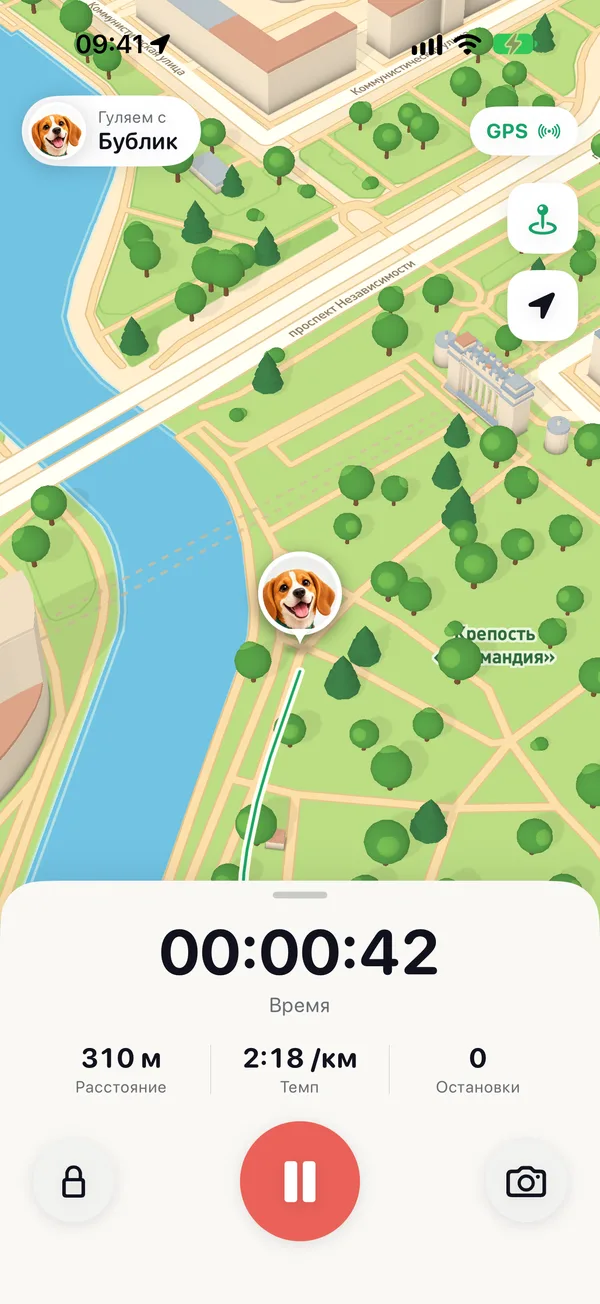Lock the screen with the padlock button
Image resolution: width=600 pixels, height=1304 pixels.
pos(74,1182)
